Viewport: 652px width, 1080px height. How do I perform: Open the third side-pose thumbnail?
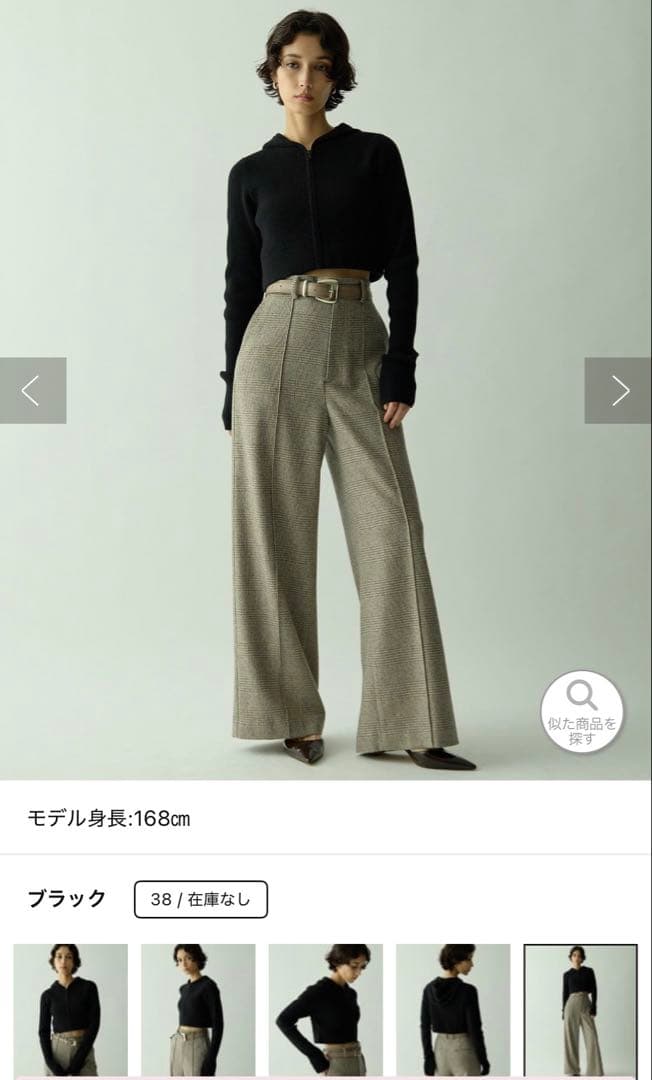click(x=325, y=1009)
